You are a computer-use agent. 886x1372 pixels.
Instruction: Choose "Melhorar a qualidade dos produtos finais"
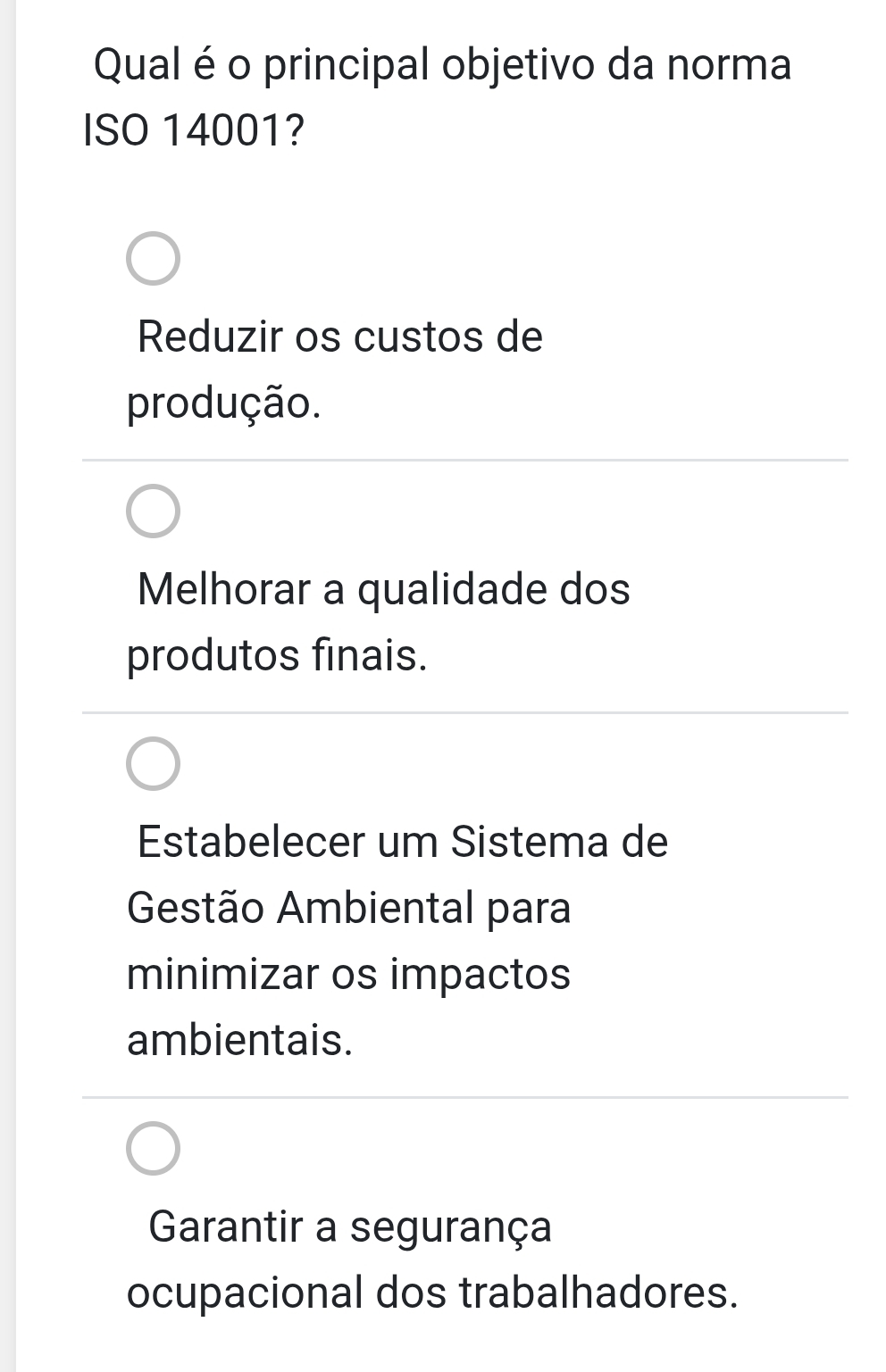[x=153, y=512]
